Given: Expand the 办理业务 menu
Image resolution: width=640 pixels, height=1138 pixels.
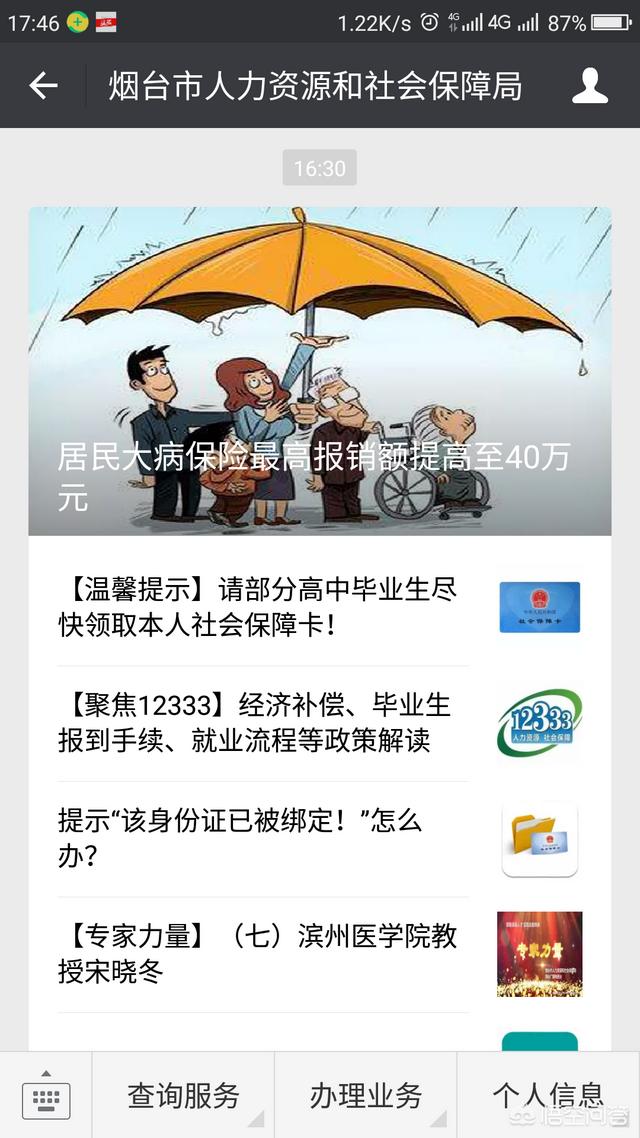Looking at the screenshot, I should pos(366,1095).
